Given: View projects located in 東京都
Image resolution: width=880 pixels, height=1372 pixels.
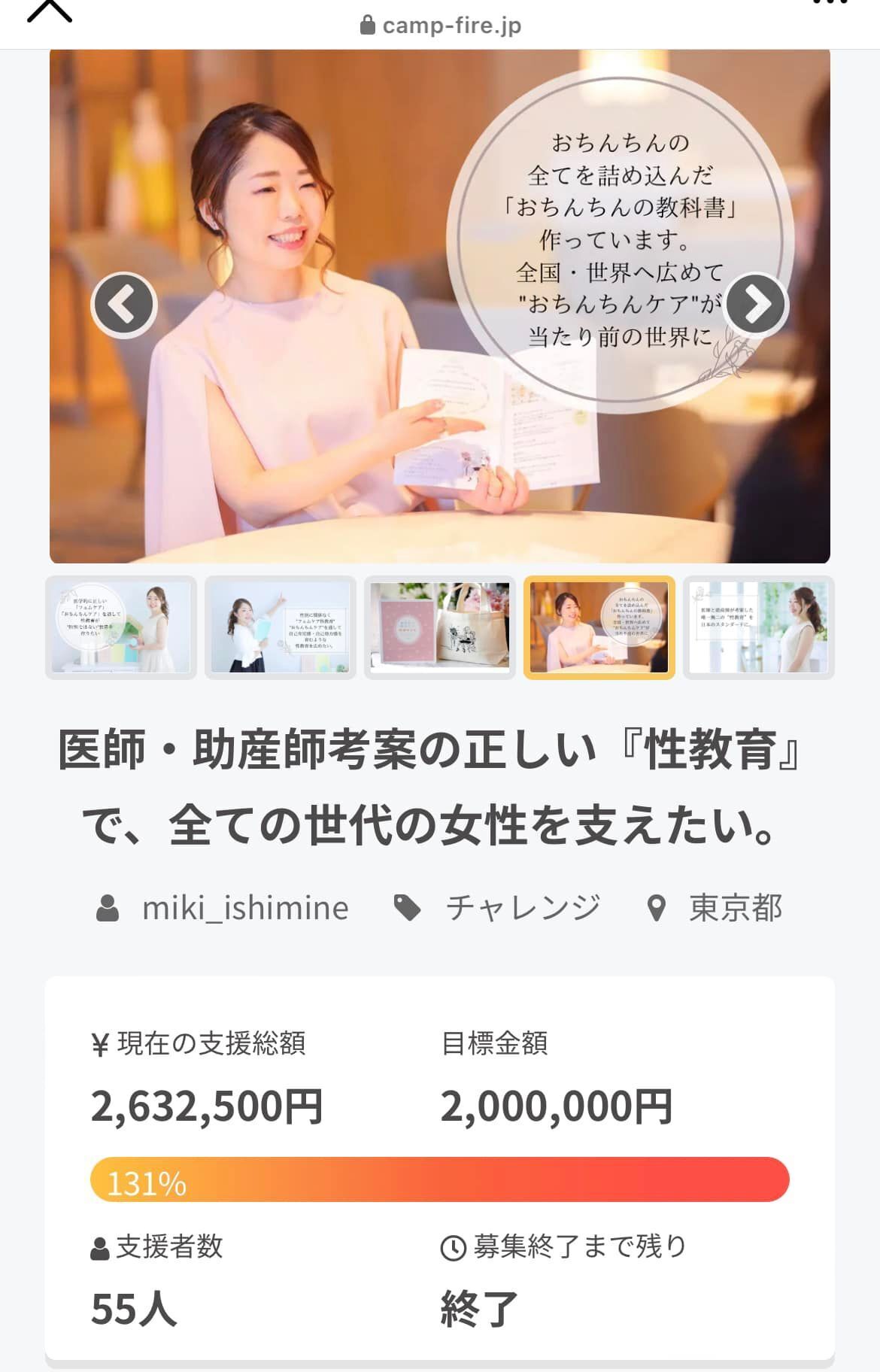Looking at the screenshot, I should pyautogui.click(x=735, y=908).
